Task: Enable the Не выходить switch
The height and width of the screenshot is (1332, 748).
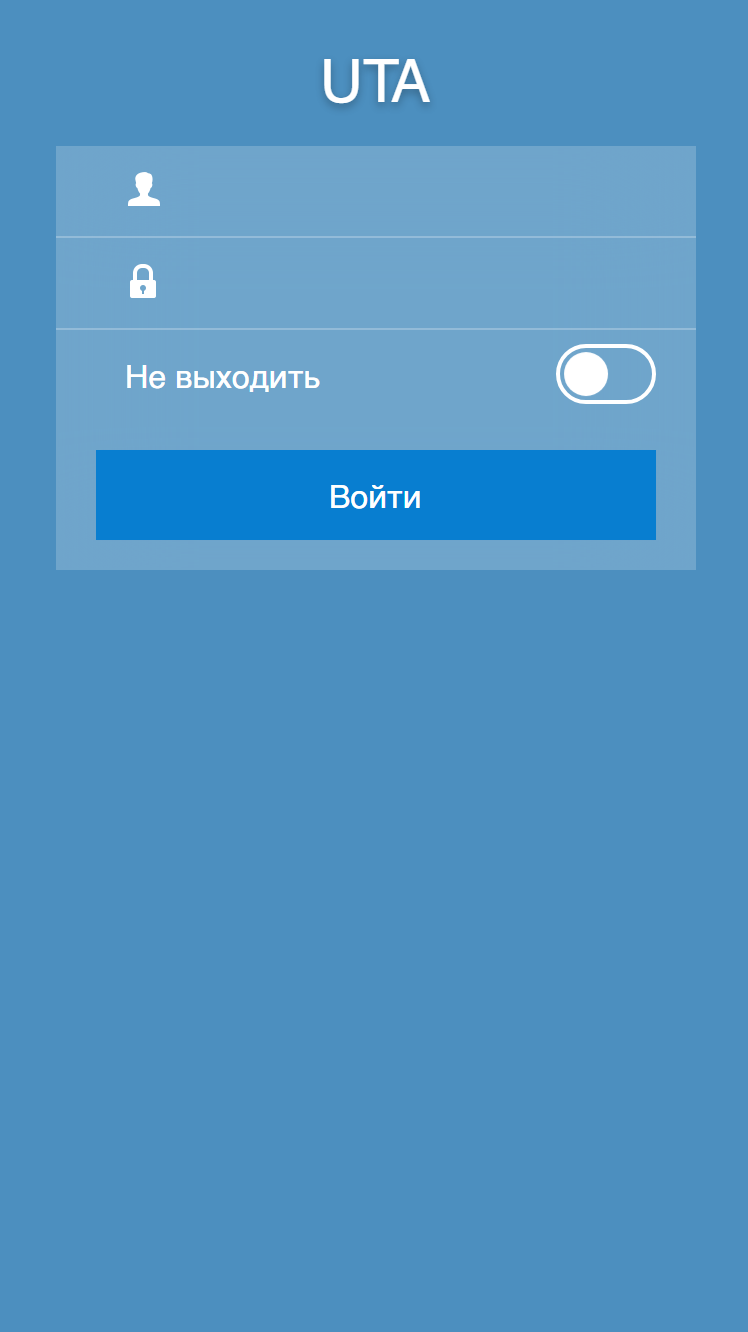Action: (605, 374)
